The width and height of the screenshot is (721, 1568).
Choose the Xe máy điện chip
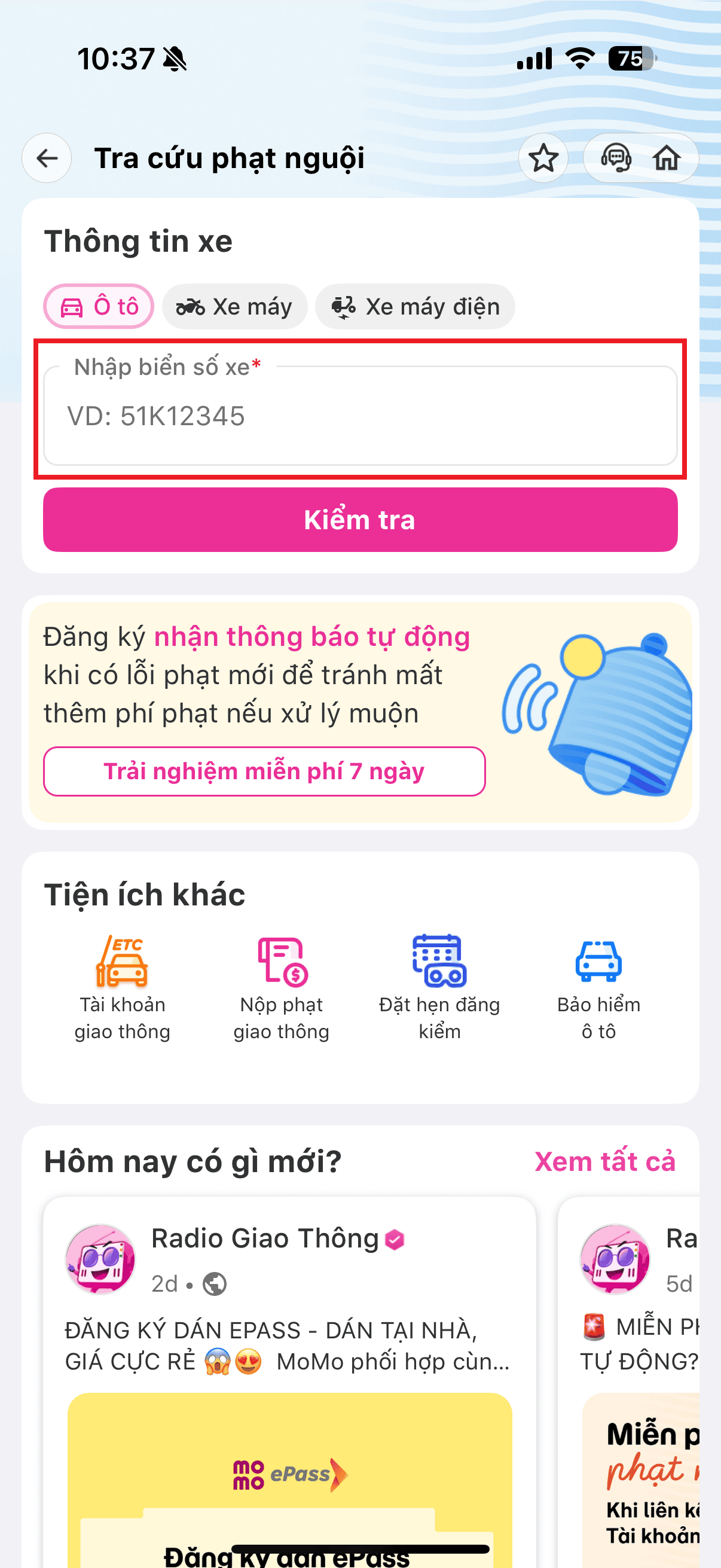(415, 306)
